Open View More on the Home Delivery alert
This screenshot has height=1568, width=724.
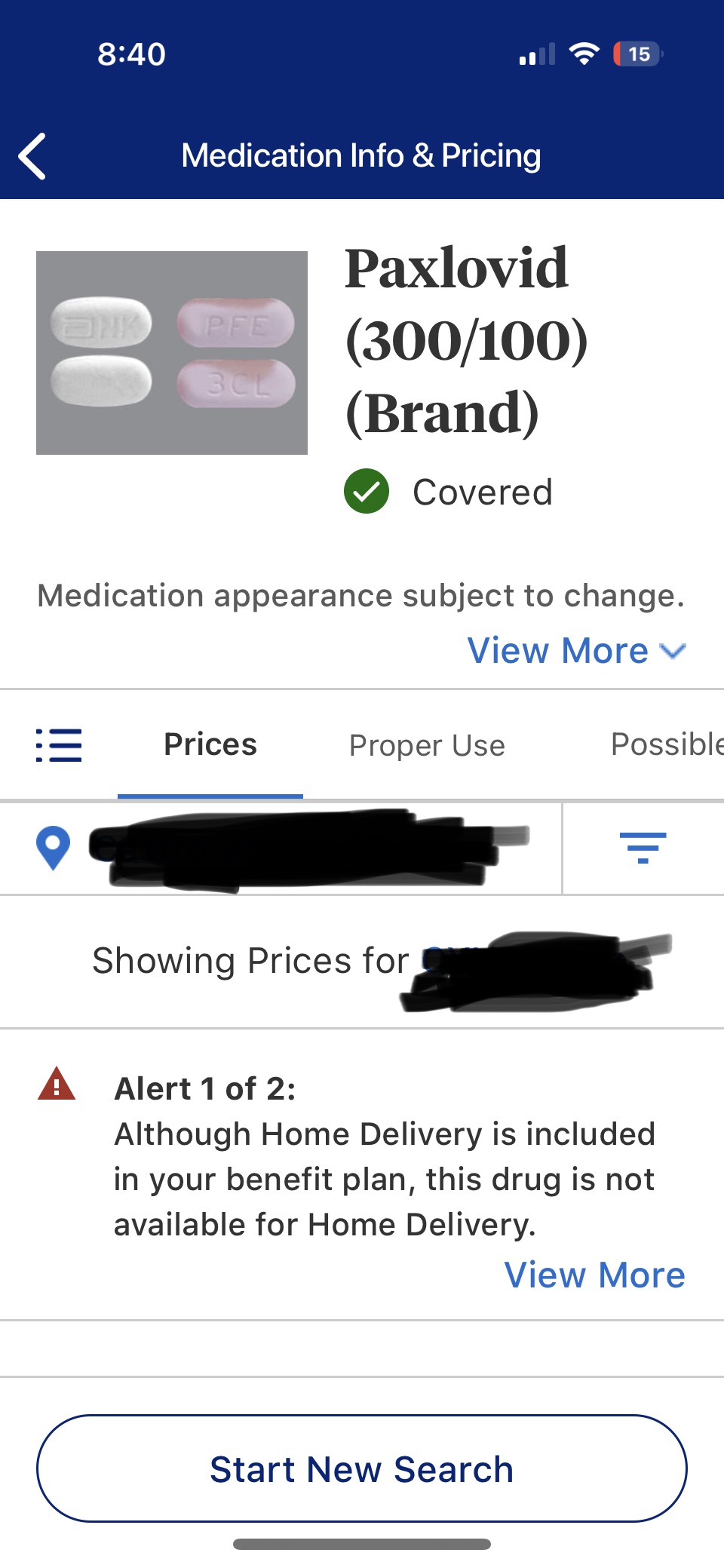point(594,1275)
